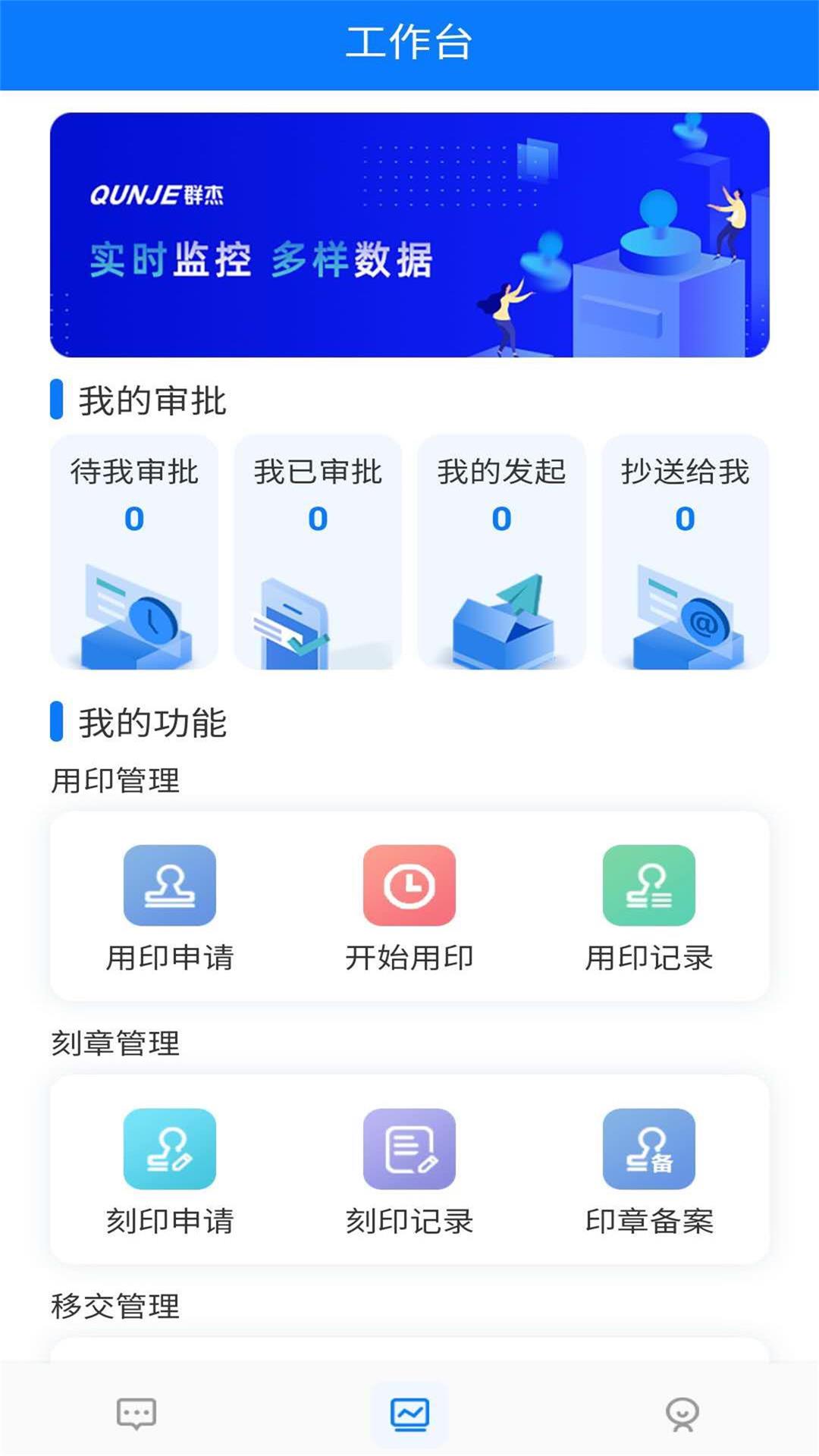The height and width of the screenshot is (1456, 819).
Task: Open the 用印申请 seal application icon
Action: (169, 886)
